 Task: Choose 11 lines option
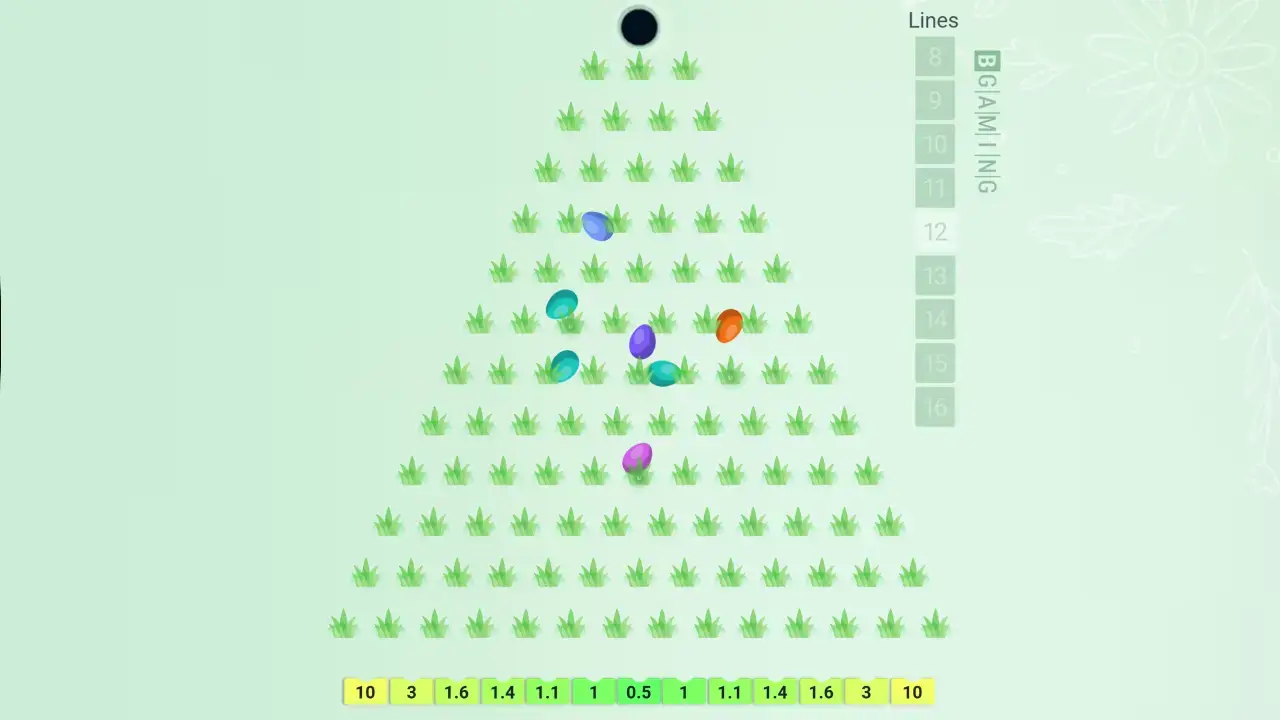coord(935,188)
